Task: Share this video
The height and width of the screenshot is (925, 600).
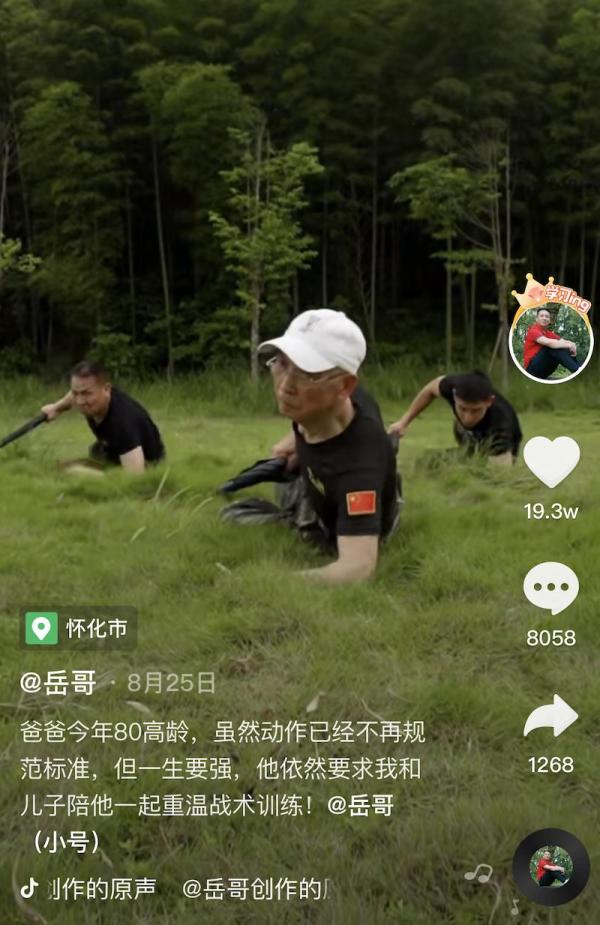Action: click(x=551, y=716)
